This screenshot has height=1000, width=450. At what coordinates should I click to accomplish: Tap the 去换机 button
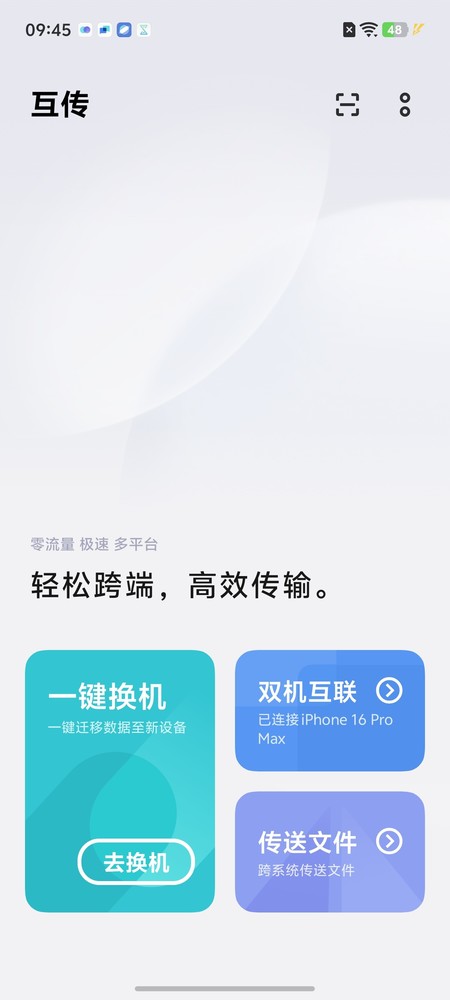click(x=136, y=862)
